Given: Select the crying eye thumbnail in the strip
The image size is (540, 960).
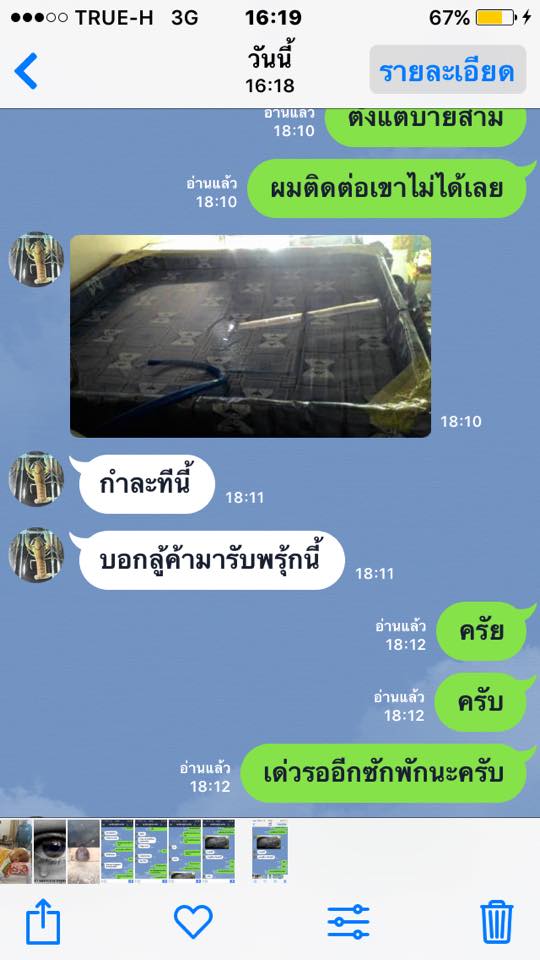Looking at the screenshot, I should pos(50,851).
